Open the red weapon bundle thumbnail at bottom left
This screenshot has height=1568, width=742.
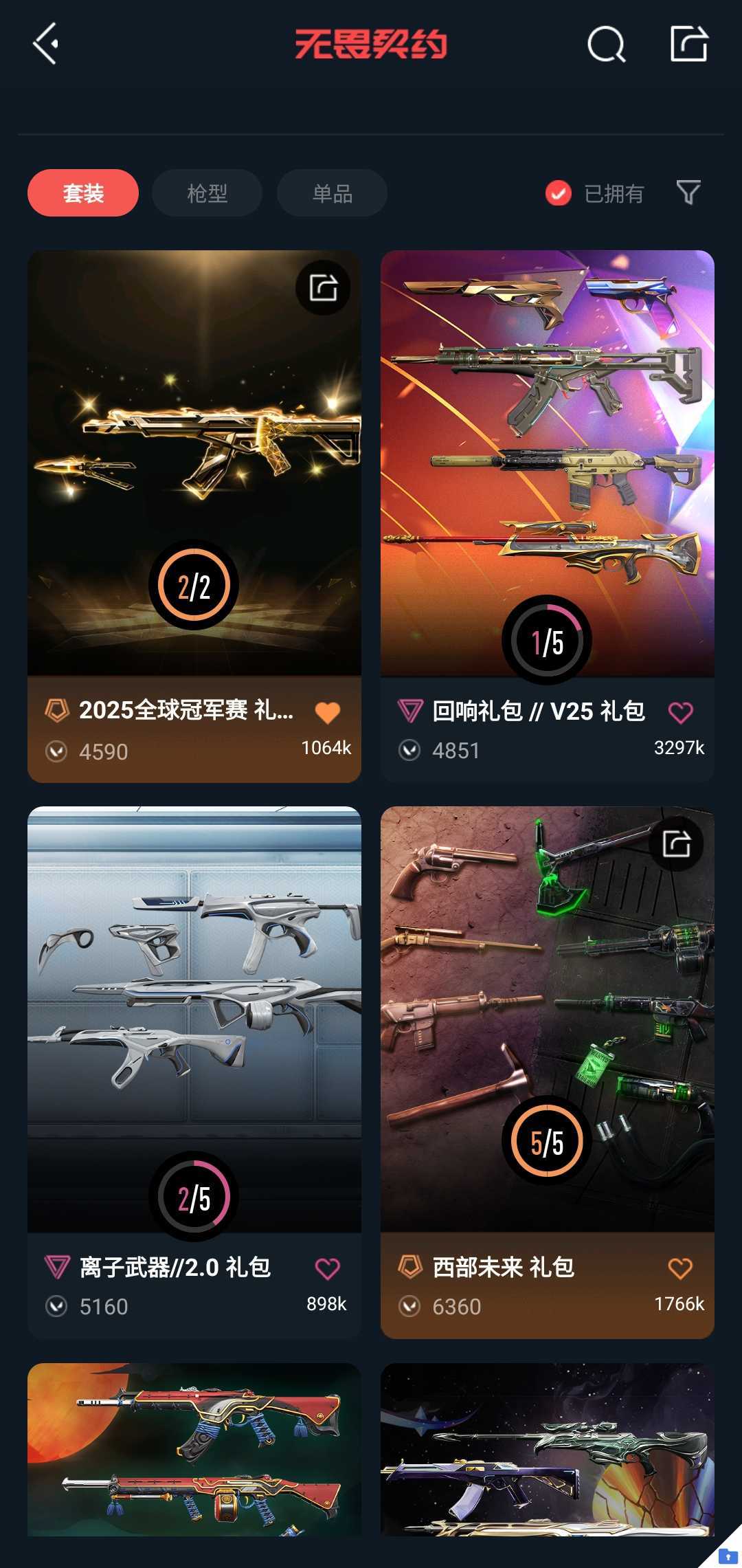tap(194, 1464)
